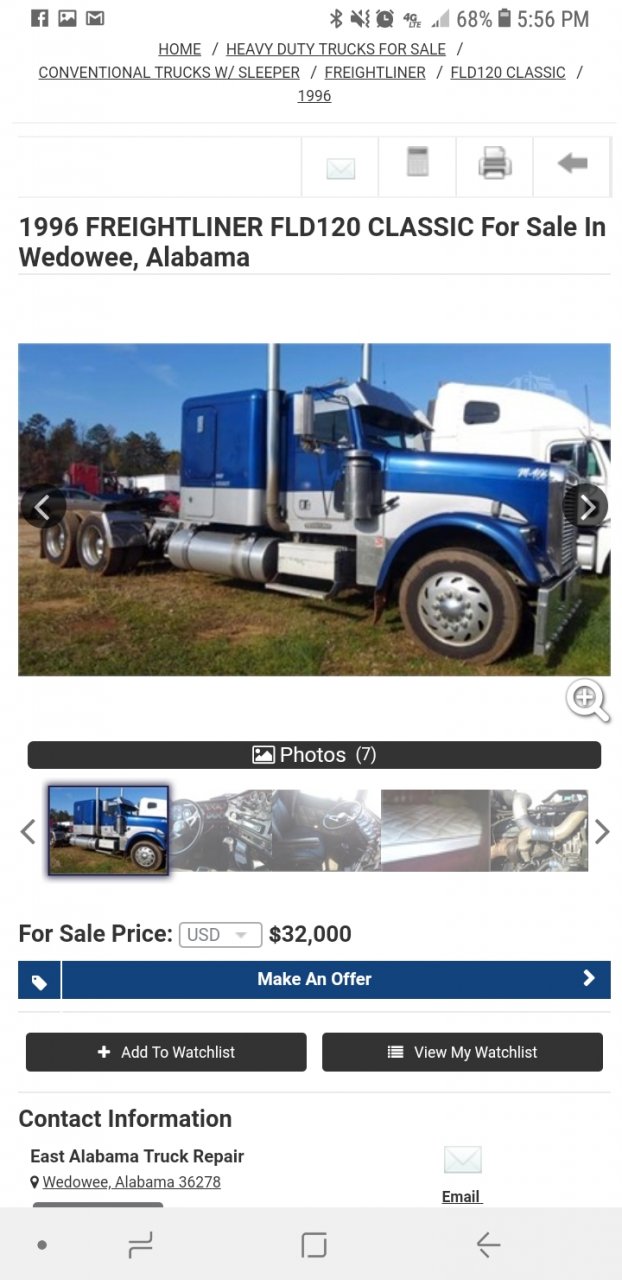Screen dimensions: 622x1280
Task: Go to Heavy Duty Trucks For Sale
Action: pos(336,49)
